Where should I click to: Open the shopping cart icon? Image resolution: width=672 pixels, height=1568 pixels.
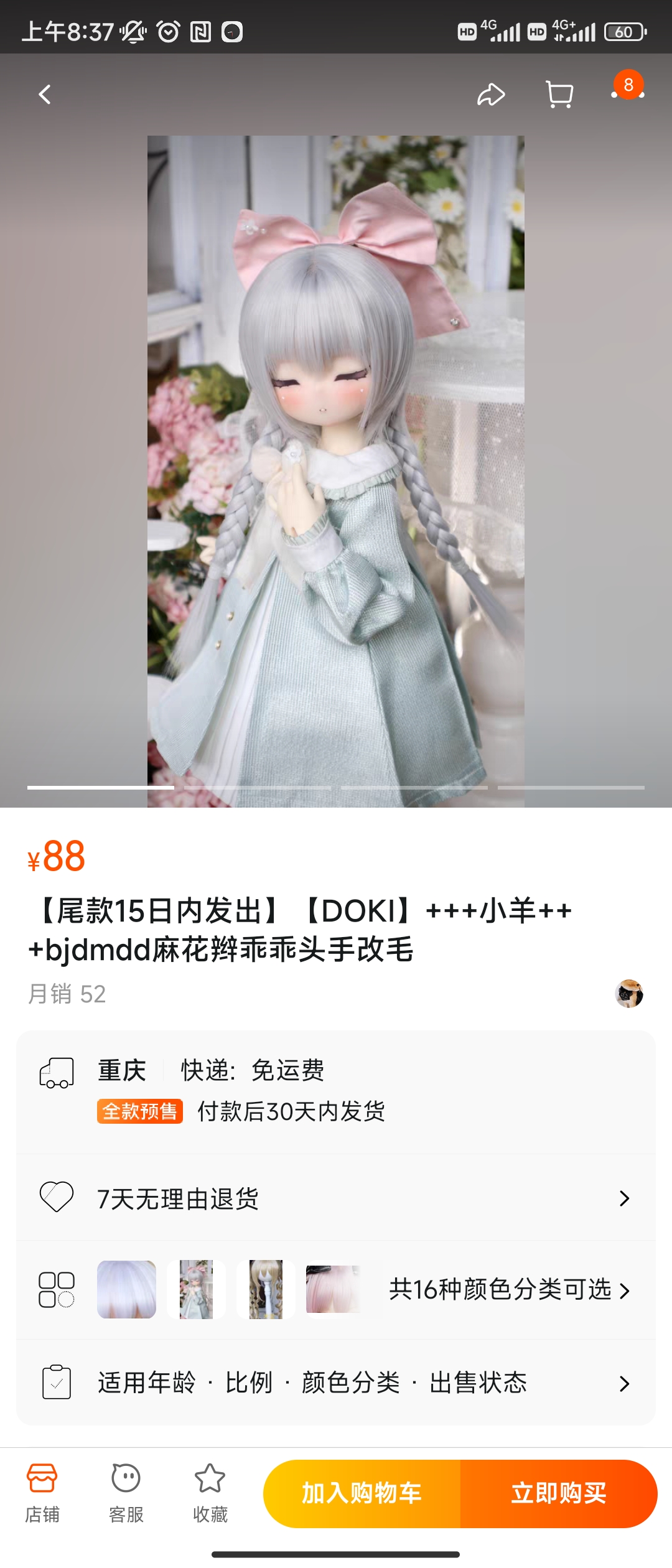[x=559, y=95]
